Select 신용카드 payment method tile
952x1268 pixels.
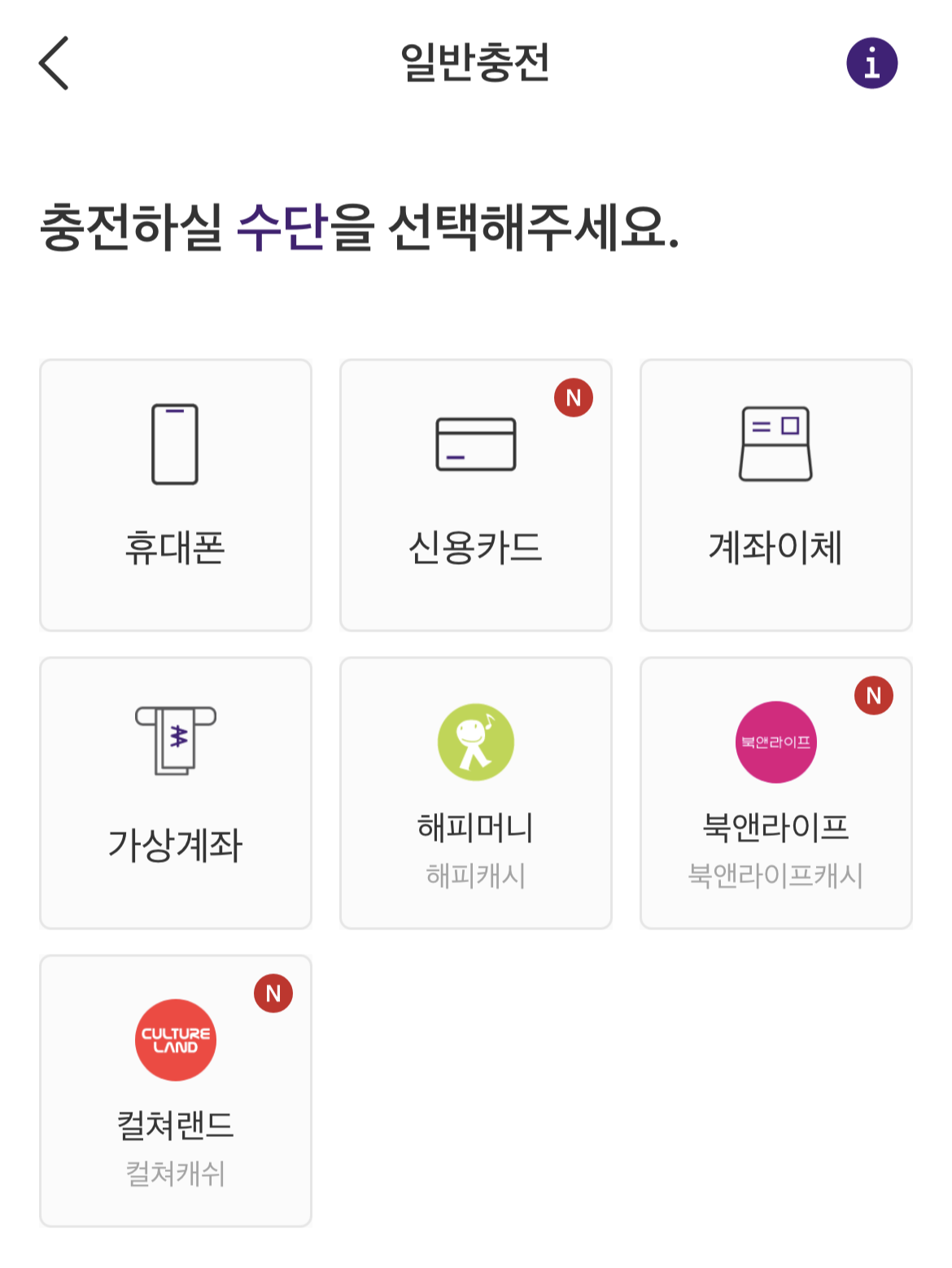pos(476,492)
